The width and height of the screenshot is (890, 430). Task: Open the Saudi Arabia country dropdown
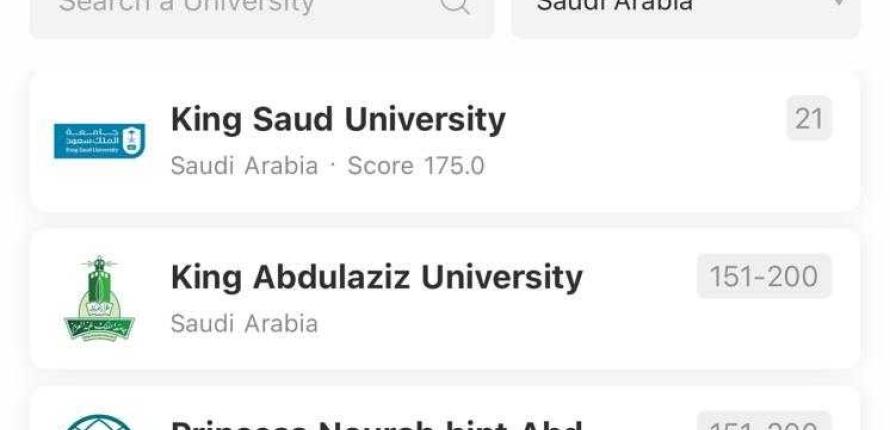685,12
